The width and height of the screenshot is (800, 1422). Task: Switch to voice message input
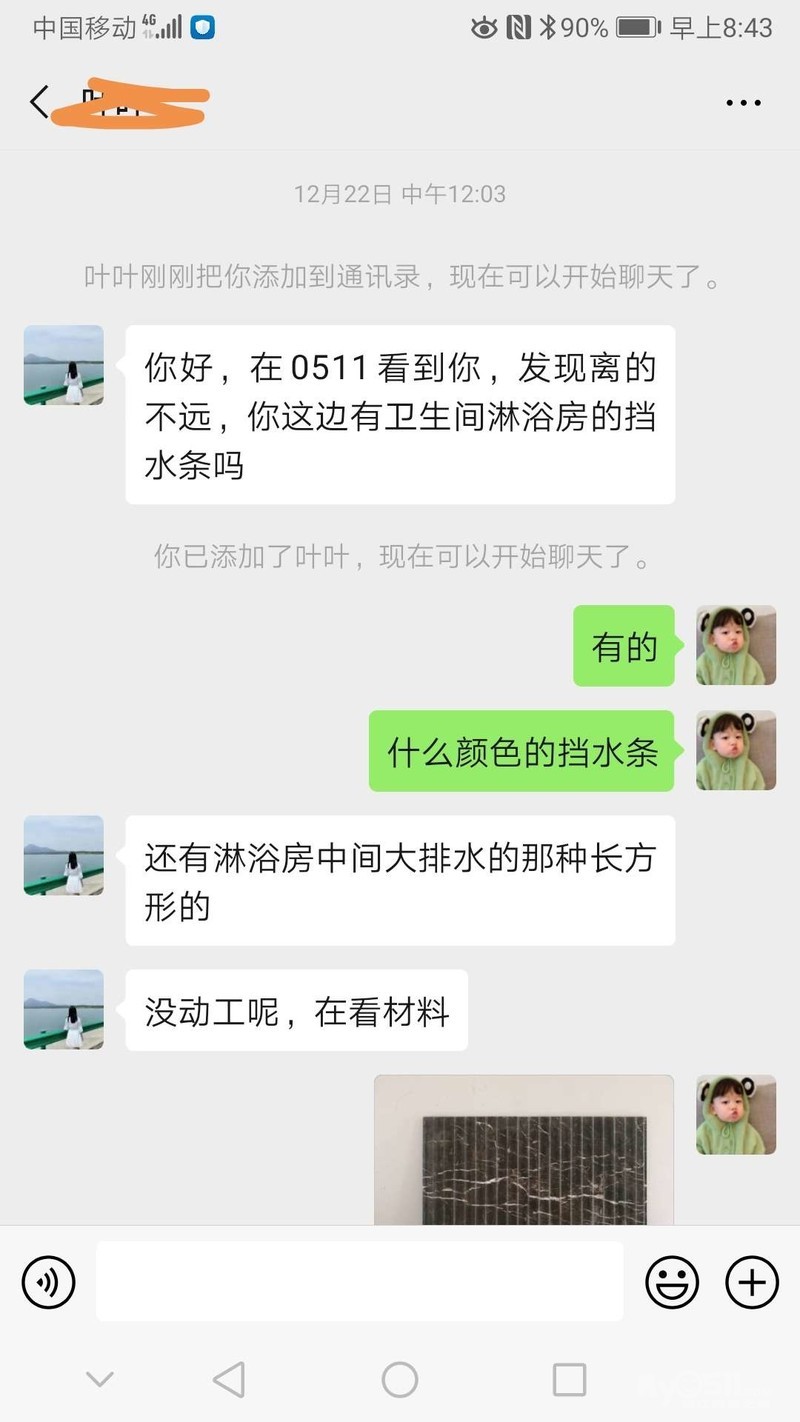(49, 1281)
